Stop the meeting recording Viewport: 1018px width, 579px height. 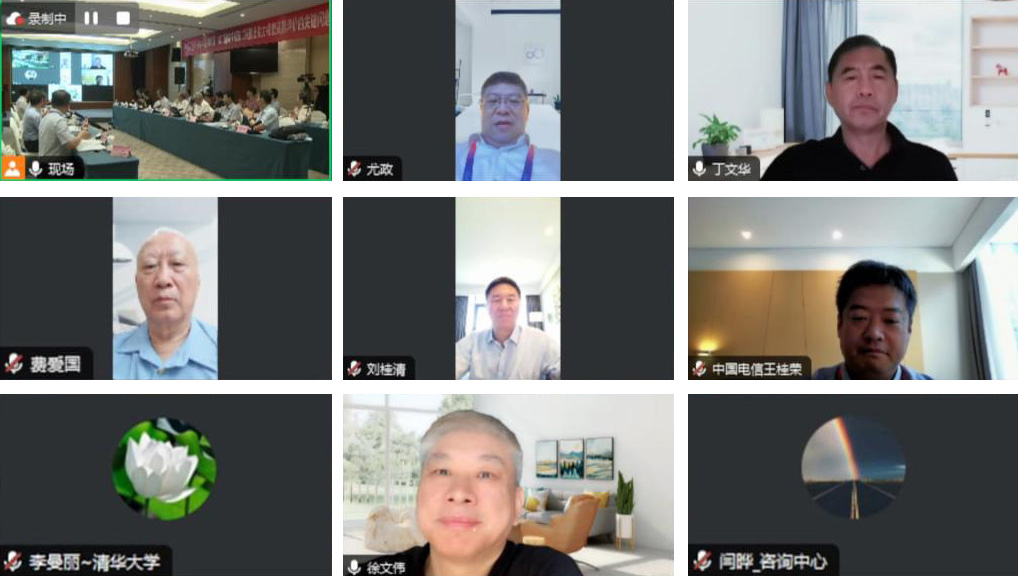(123, 18)
